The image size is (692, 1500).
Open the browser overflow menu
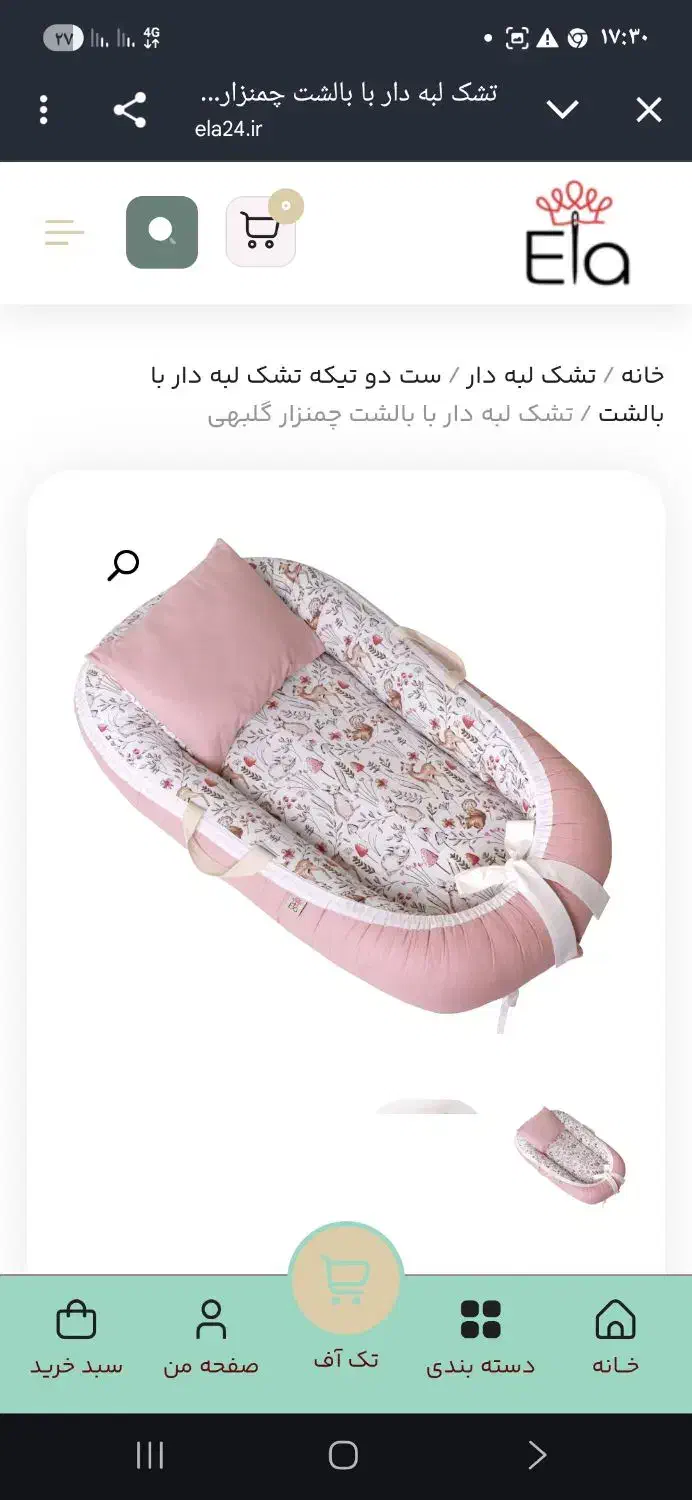point(43,110)
